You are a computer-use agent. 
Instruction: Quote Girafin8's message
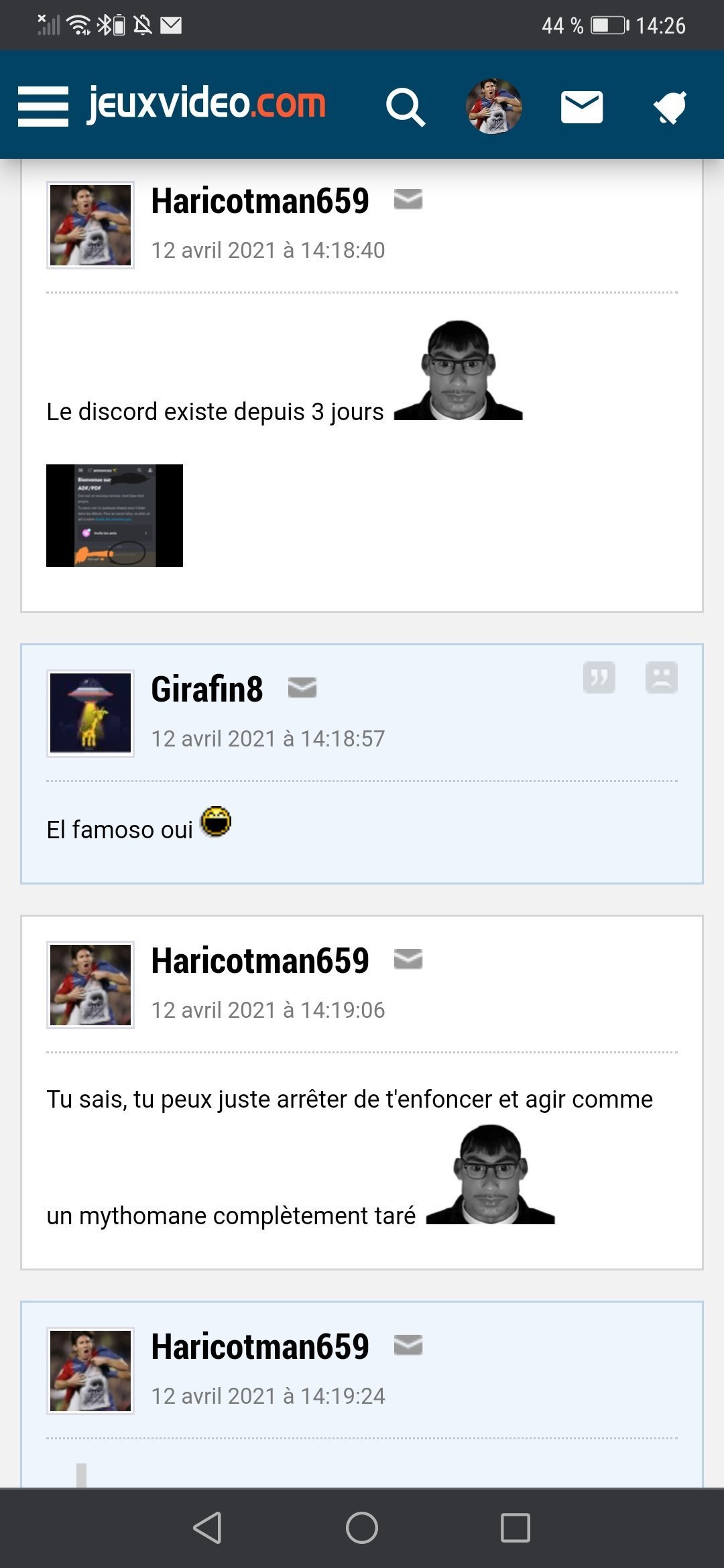coord(599,677)
